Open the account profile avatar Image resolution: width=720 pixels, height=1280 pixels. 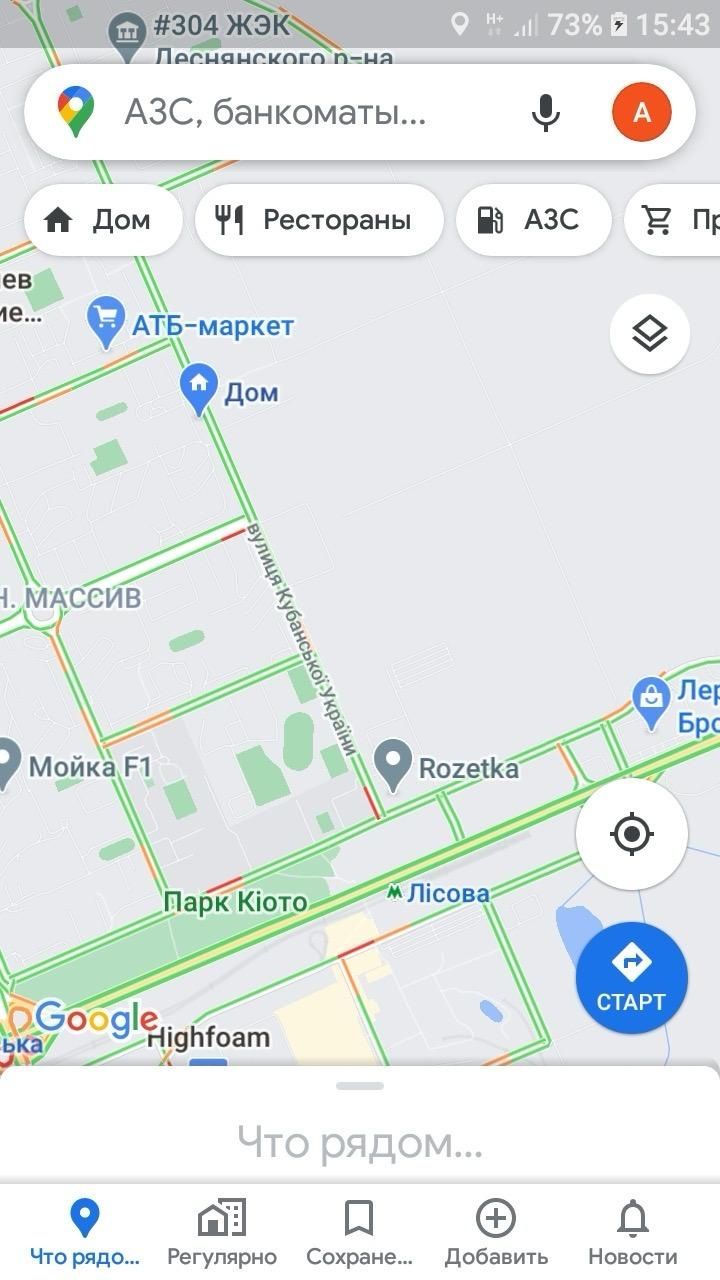[641, 113]
